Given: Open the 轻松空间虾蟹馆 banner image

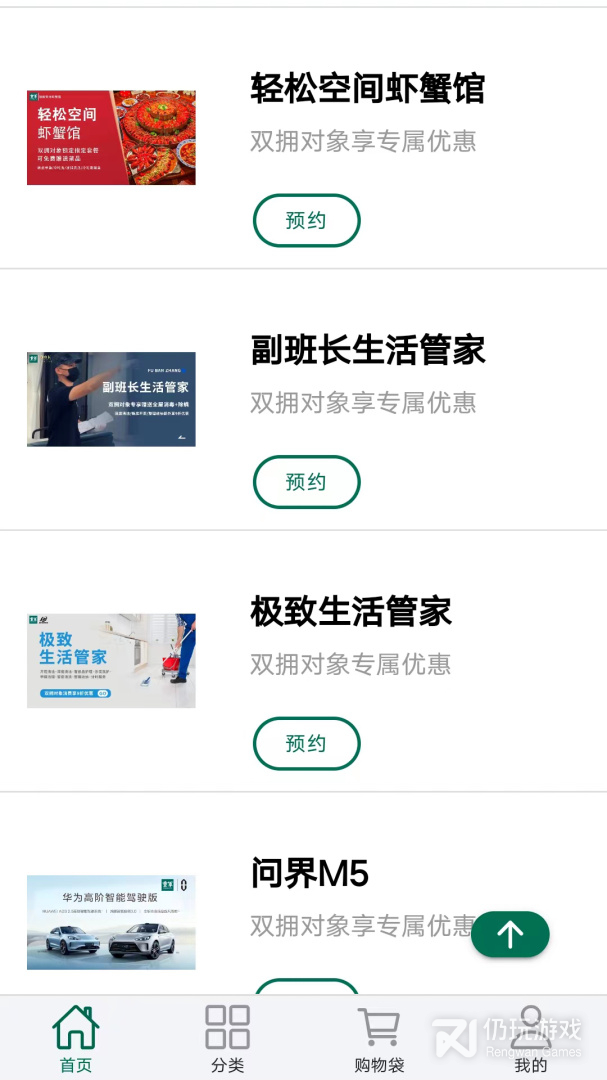Looking at the screenshot, I should tap(111, 138).
